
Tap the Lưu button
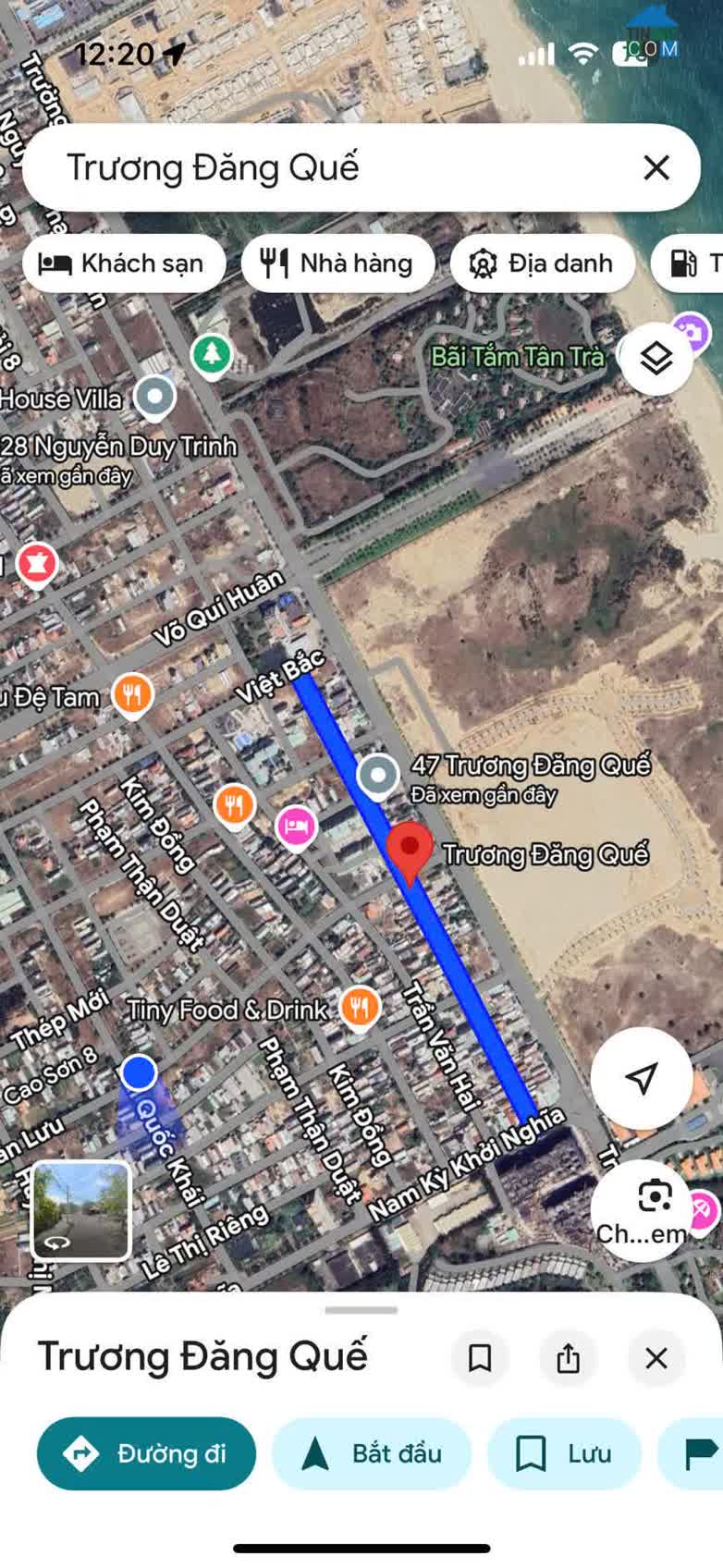[564, 1453]
